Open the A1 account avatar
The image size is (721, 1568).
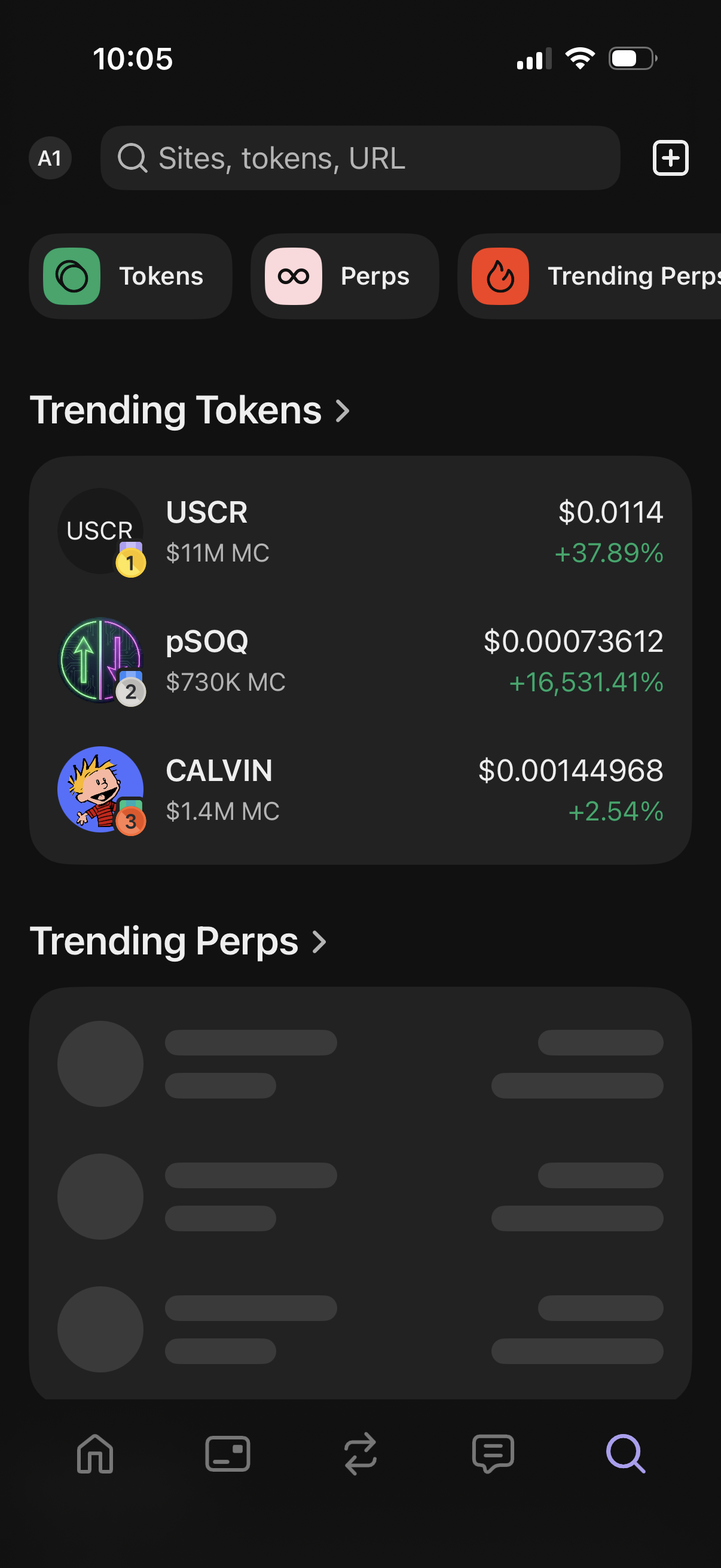[50, 158]
